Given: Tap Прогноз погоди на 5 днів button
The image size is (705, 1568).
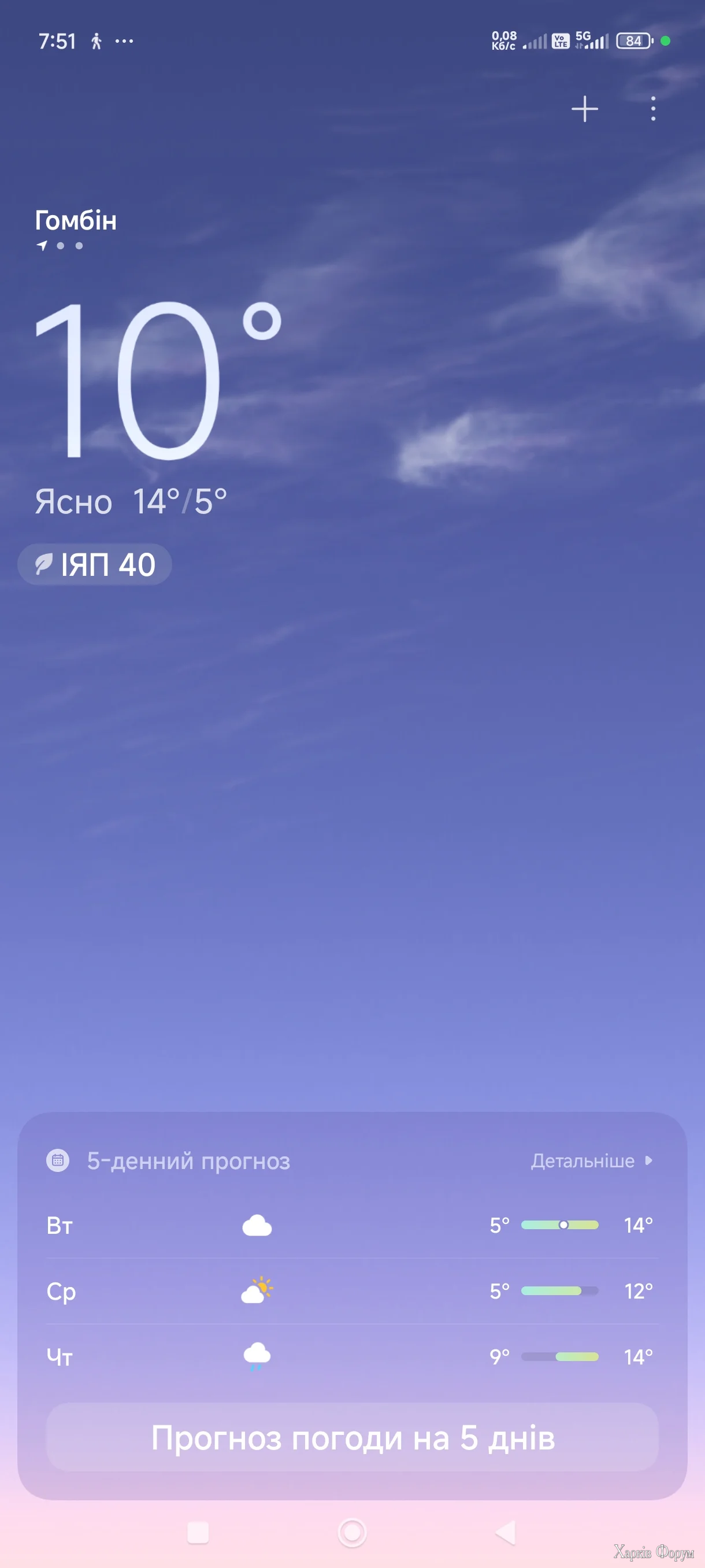Looking at the screenshot, I should tap(352, 1438).
